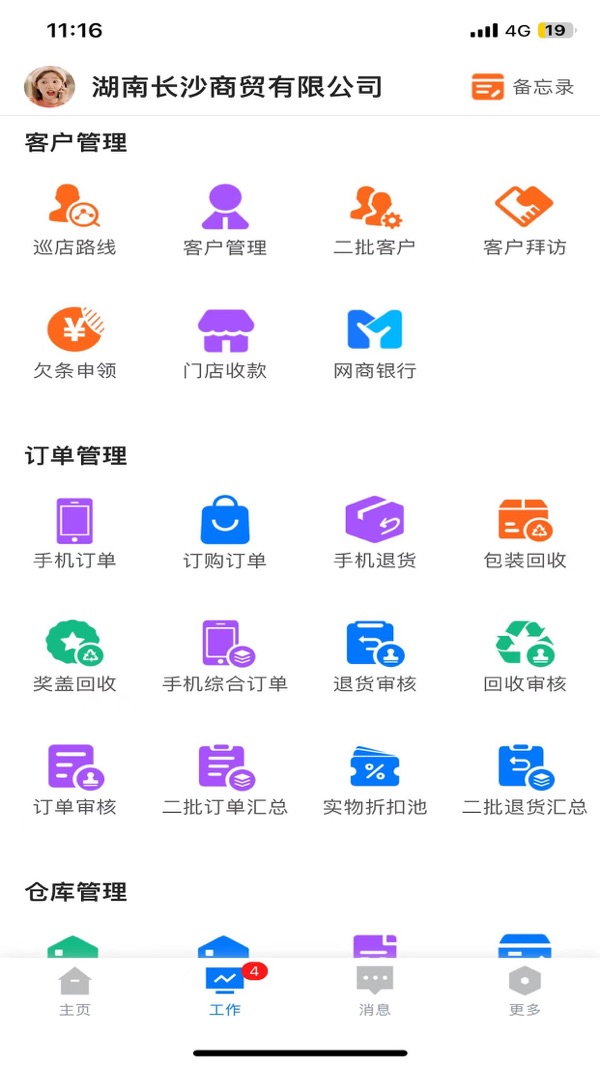Go to 手机退货
The image size is (600, 1067).
pos(375,533)
